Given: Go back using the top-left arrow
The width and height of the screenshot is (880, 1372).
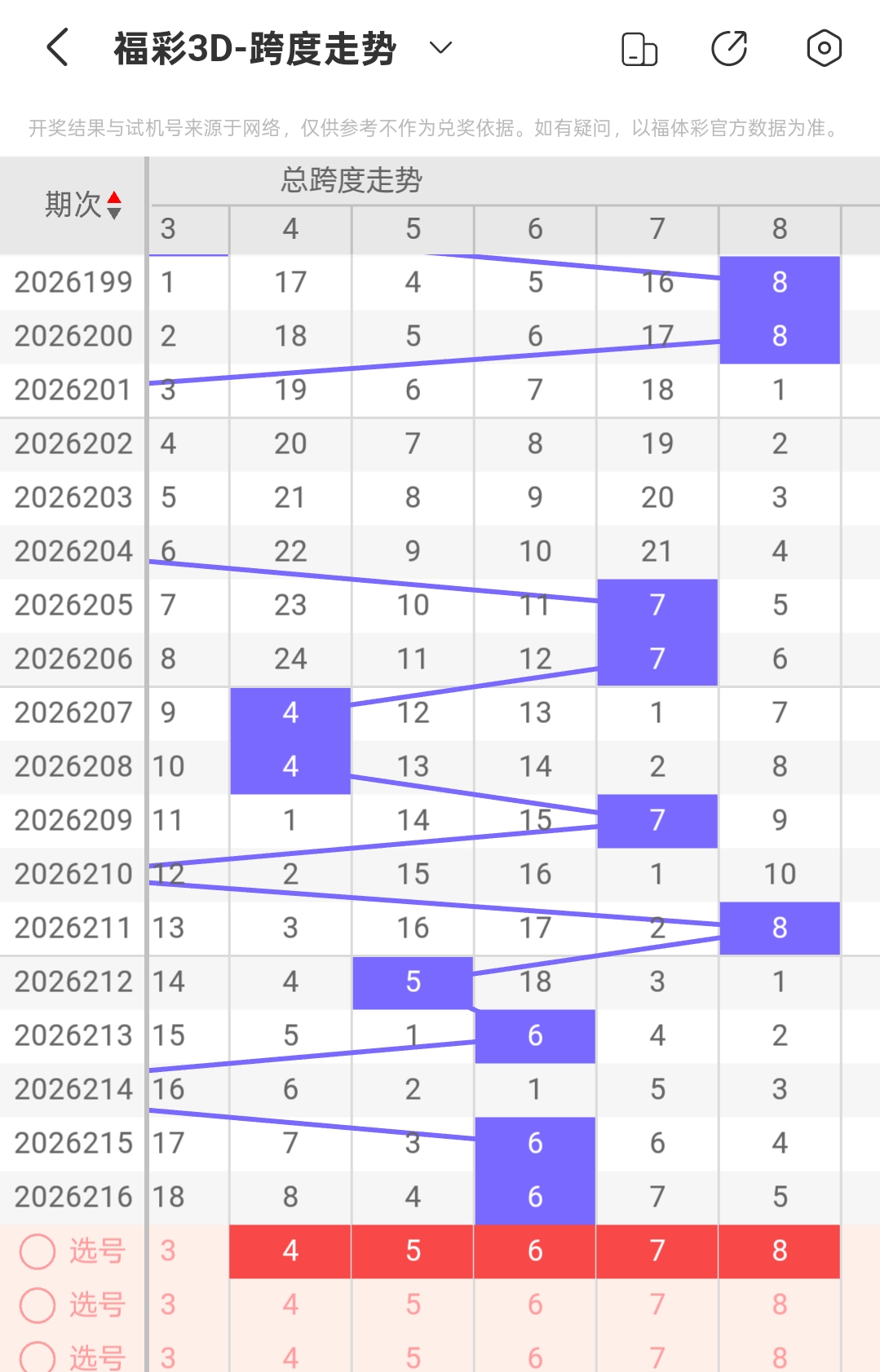Looking at the screenshot, I should point(57,47).
